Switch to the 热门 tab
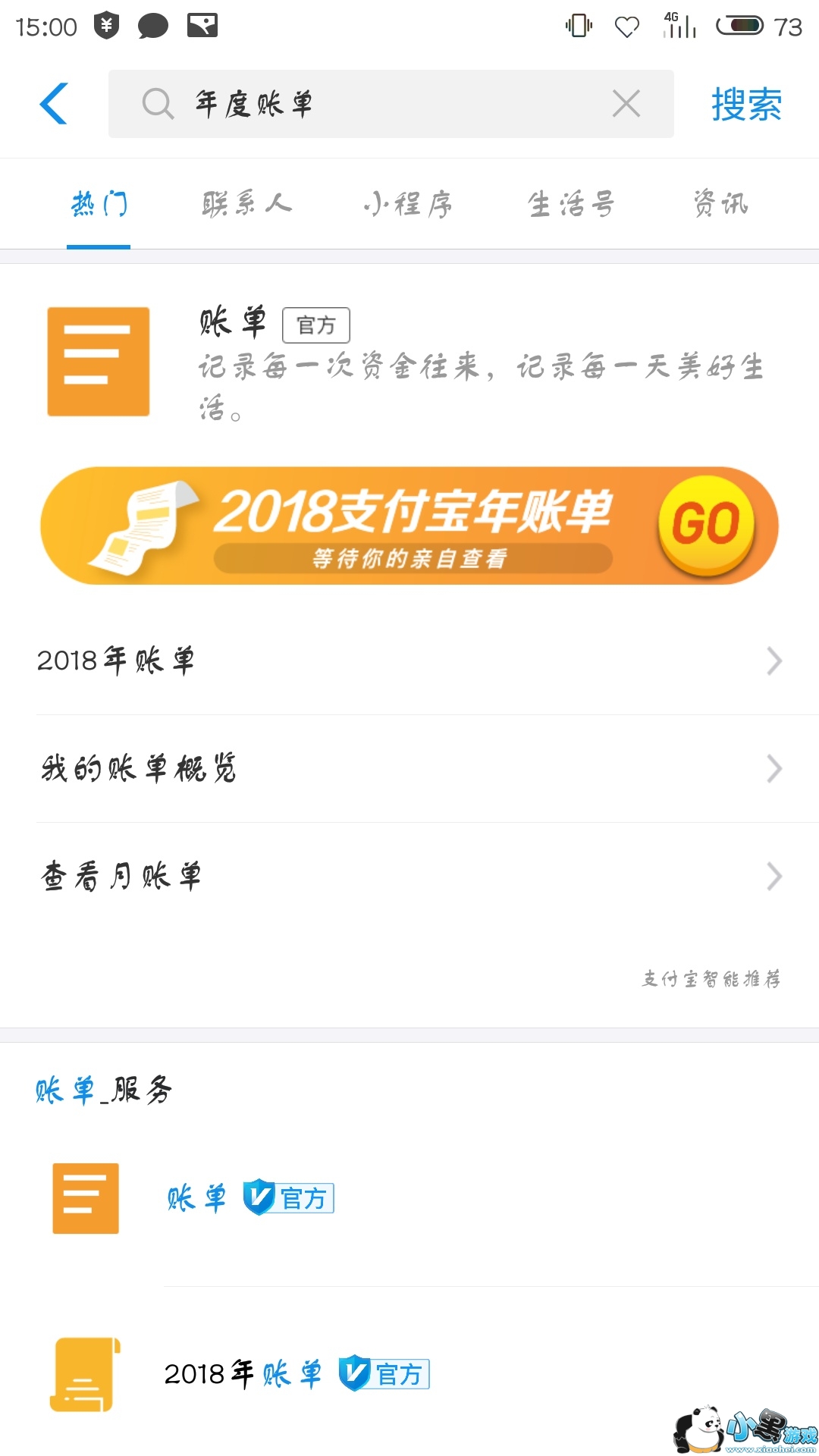The height and width of the screenshot is (1456, 819). tap(99, 205)
